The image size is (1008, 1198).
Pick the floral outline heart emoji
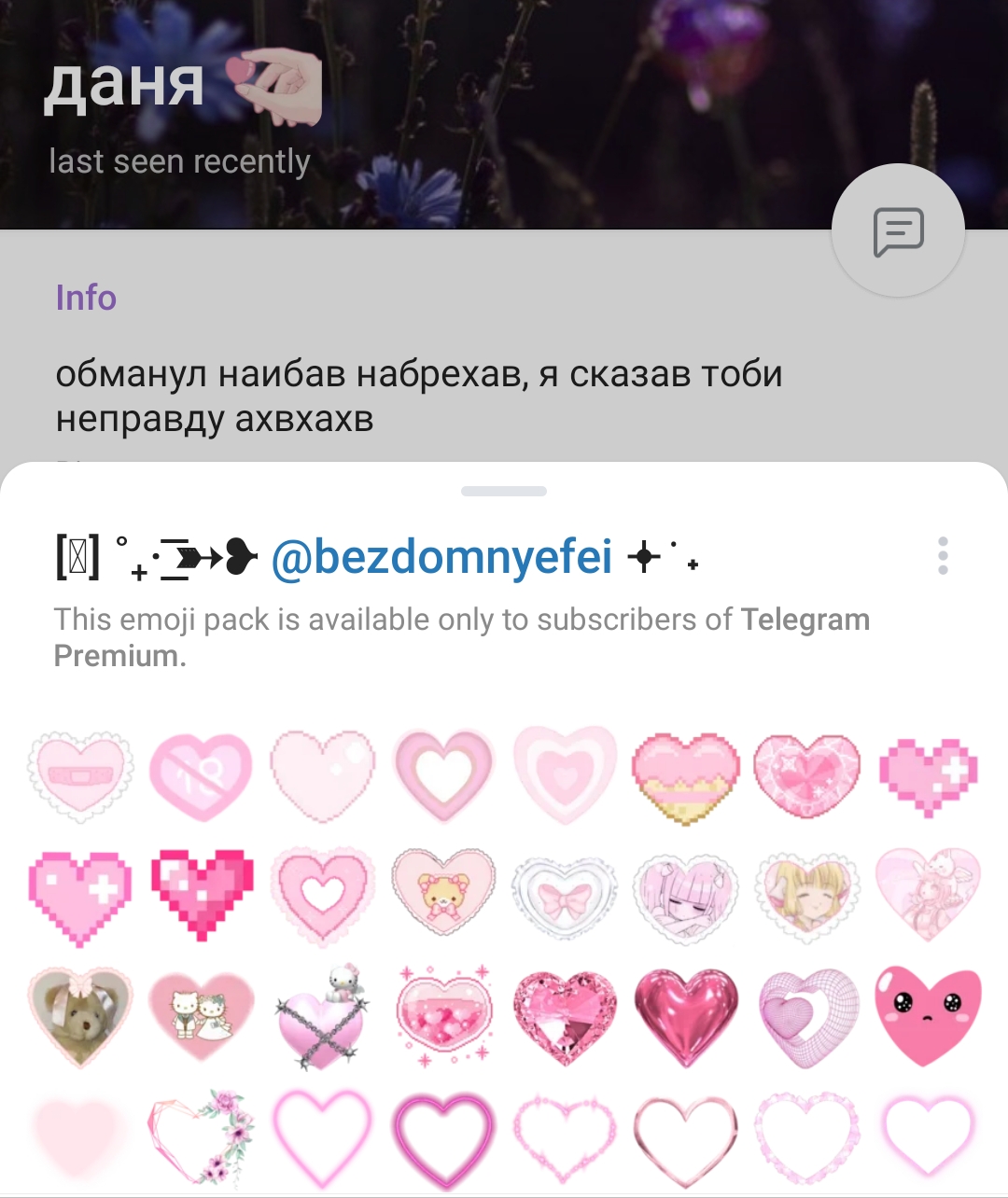[x=202, y=1136]
